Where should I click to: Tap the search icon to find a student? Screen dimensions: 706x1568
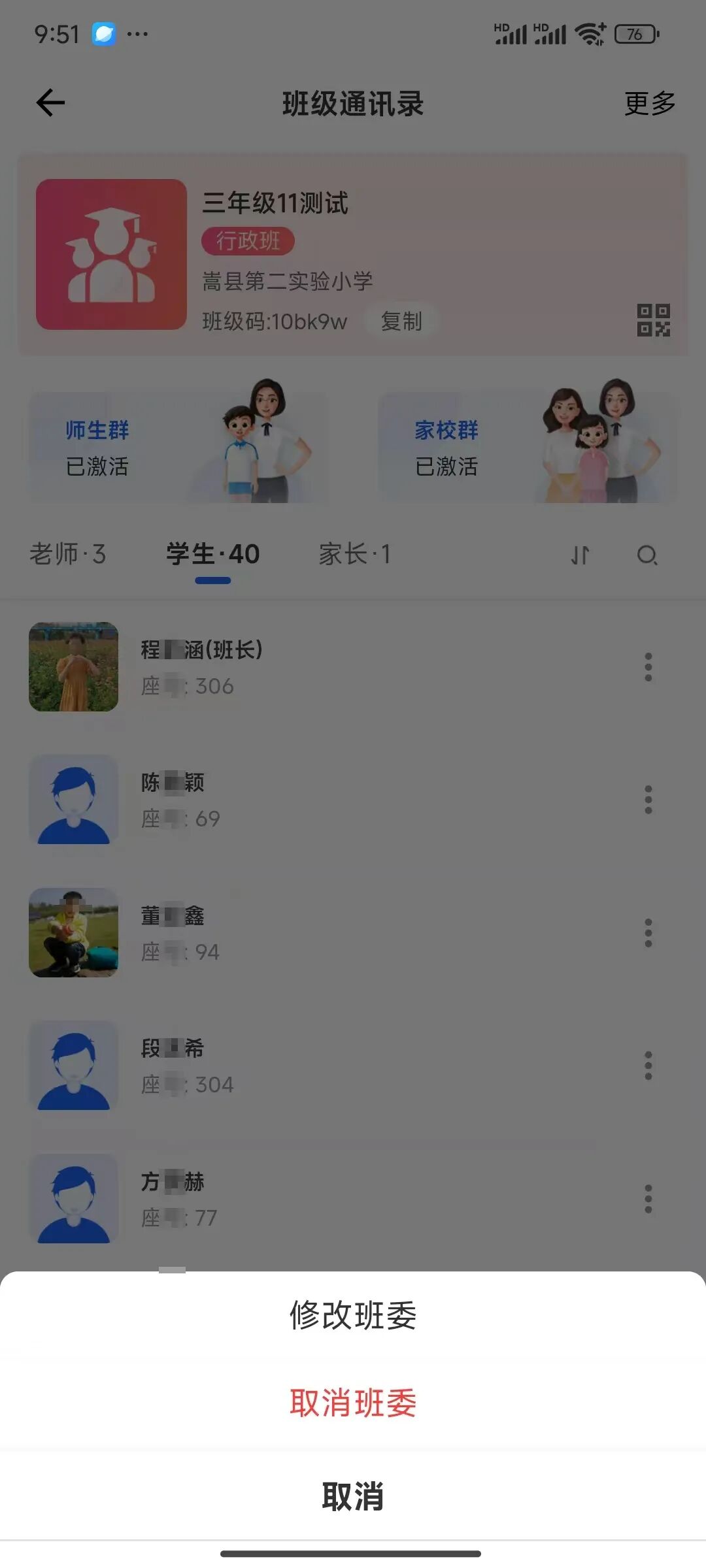pos(647,556)
